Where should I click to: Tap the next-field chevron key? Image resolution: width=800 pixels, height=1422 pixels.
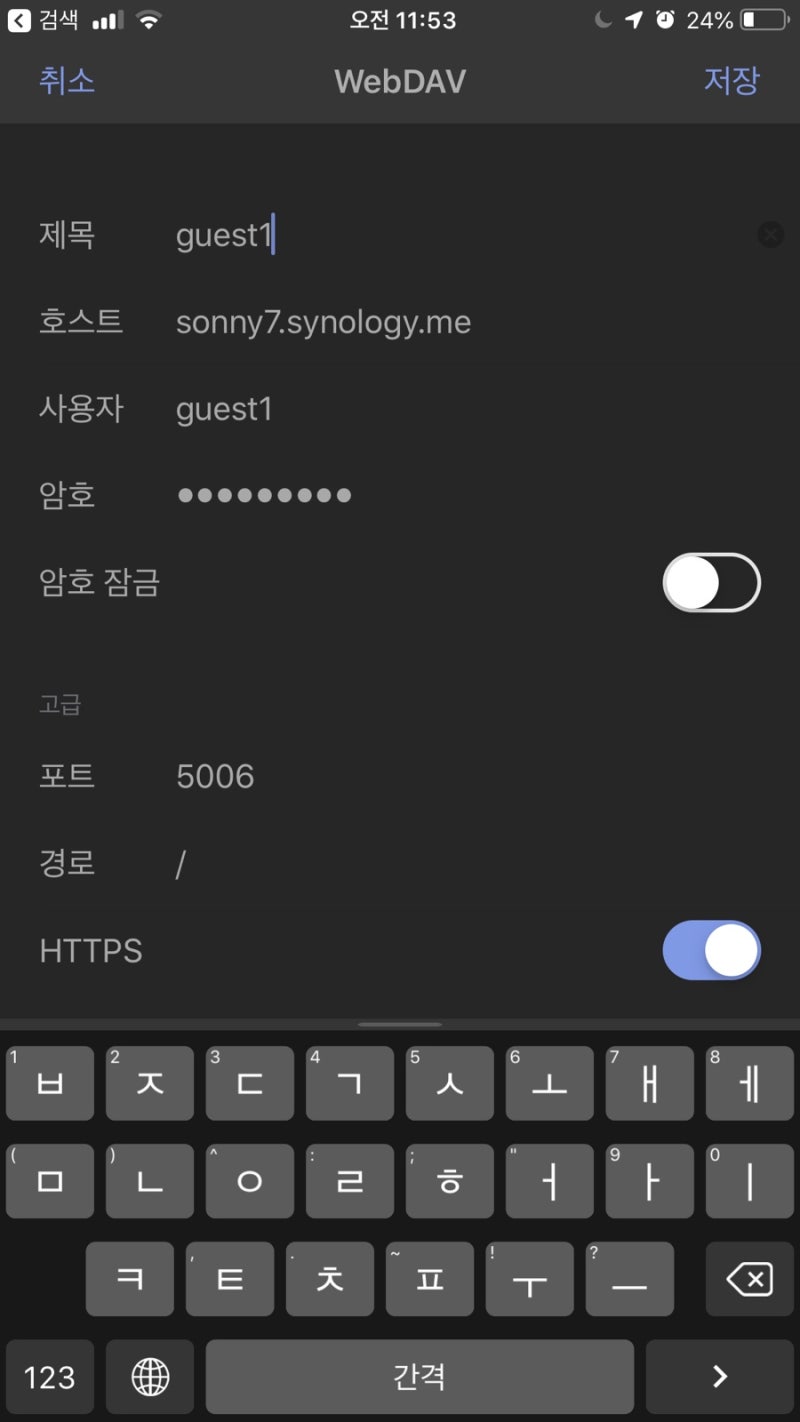719,1377
